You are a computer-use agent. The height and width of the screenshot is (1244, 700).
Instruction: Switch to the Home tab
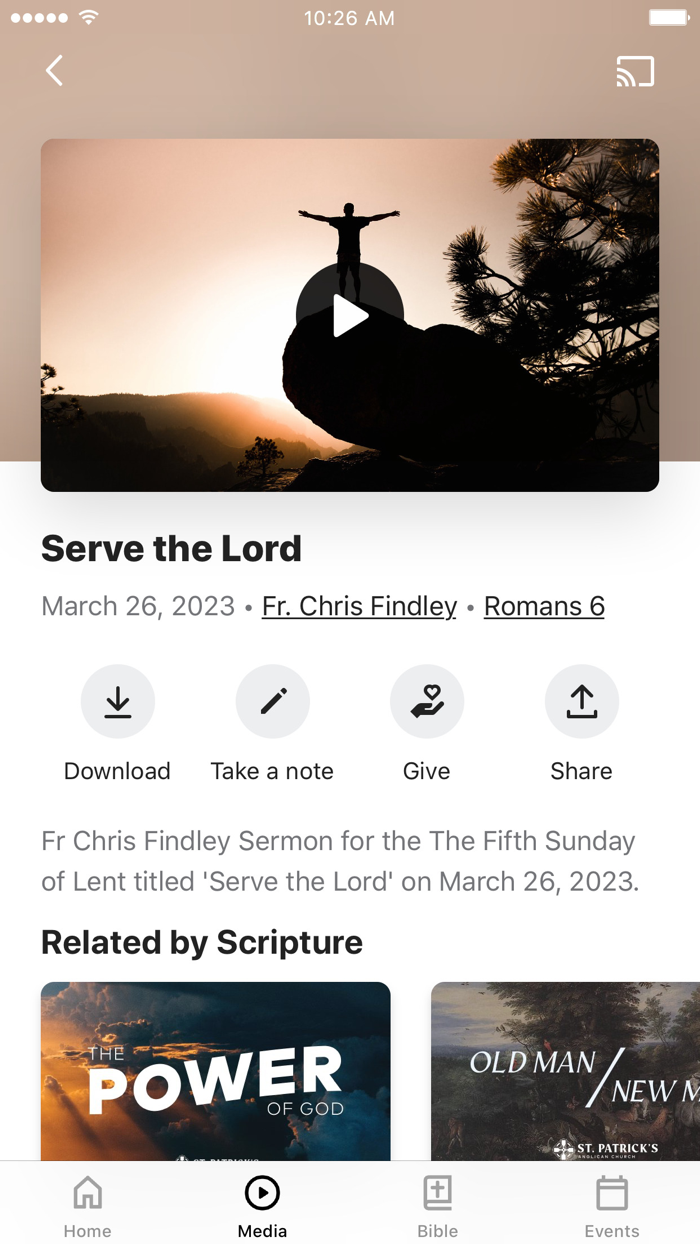[x=88, y=1205]
